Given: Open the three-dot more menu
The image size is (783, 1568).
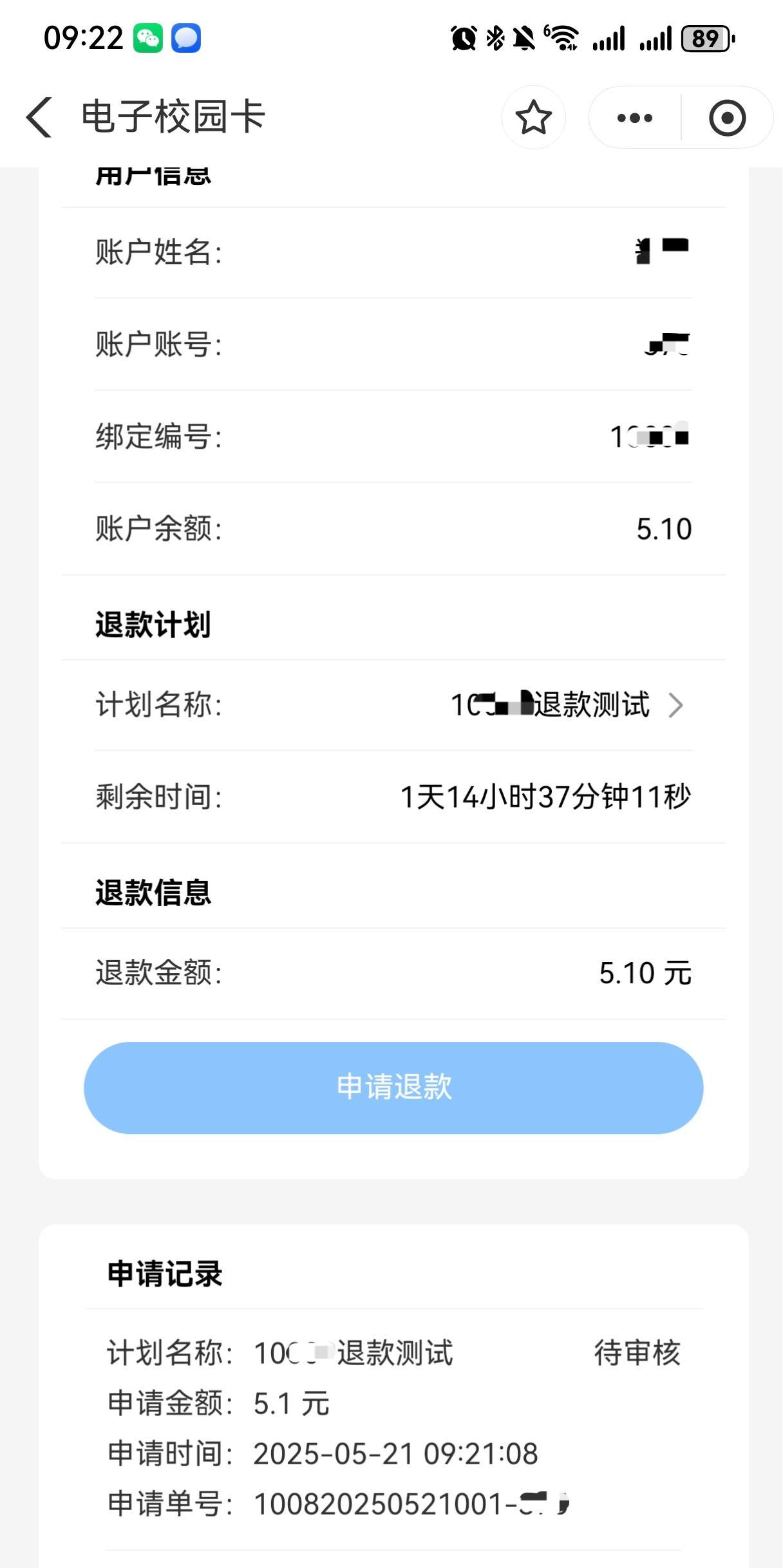Looking at the screenshot, I should pos(634,117).
